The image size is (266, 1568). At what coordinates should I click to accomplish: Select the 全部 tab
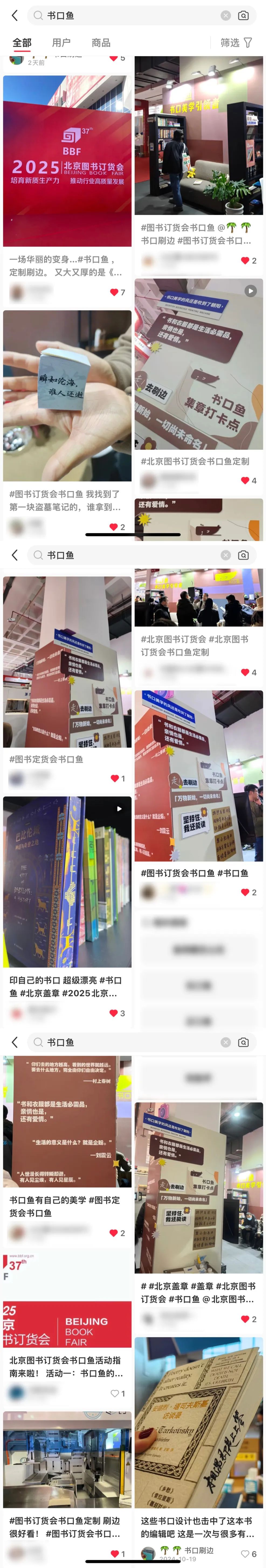(x=22, y=43)
